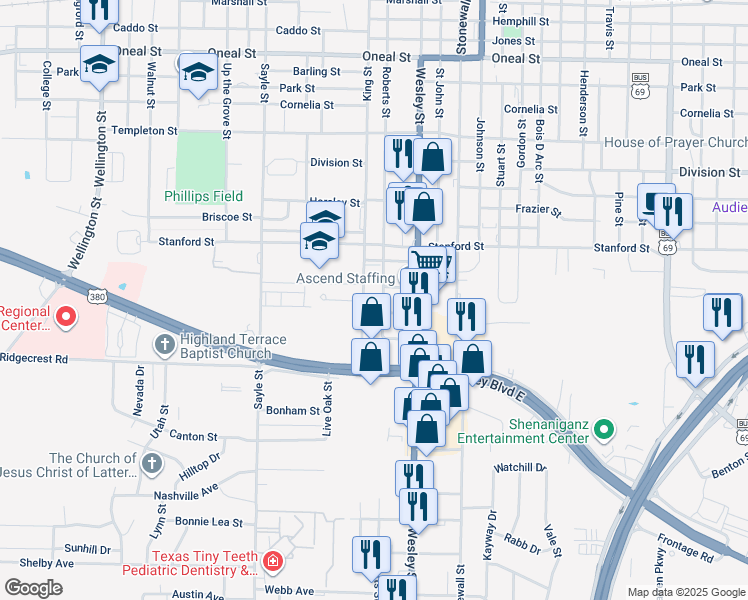
Task: Open the Texas Tiny Teeth Pediatric Dentistry pin
Action: coord(272,561)
